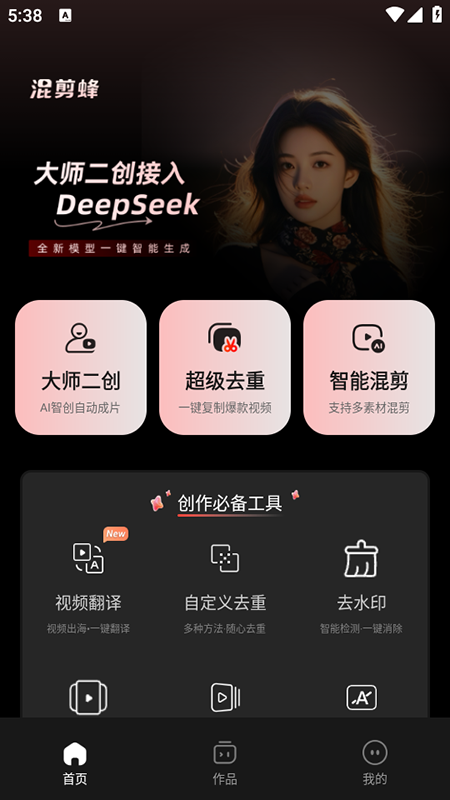
Task: Open the 大师二创 AI creation card
Action: [81, 367]
